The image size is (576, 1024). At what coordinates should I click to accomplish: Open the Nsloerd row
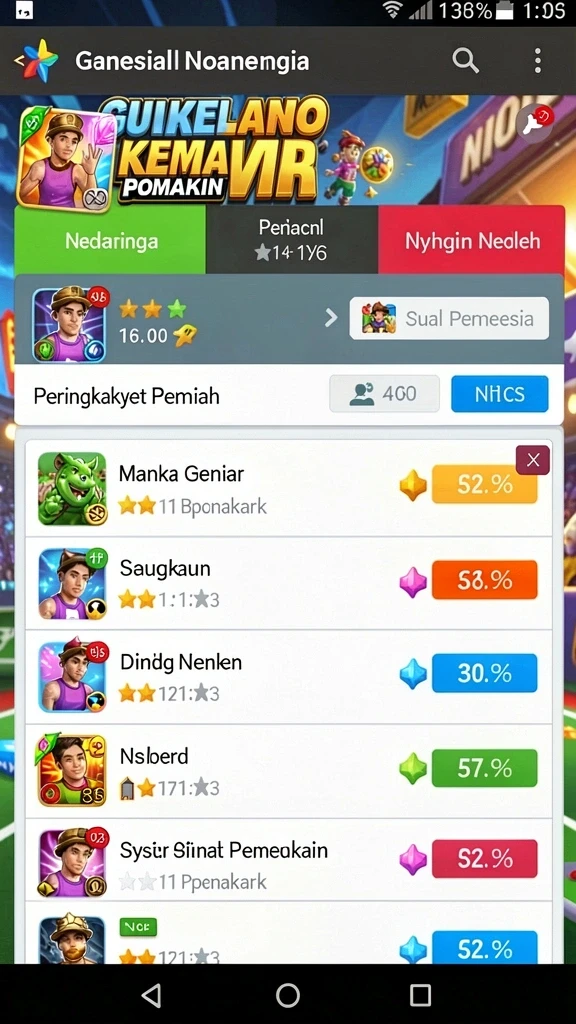point(289,771)
